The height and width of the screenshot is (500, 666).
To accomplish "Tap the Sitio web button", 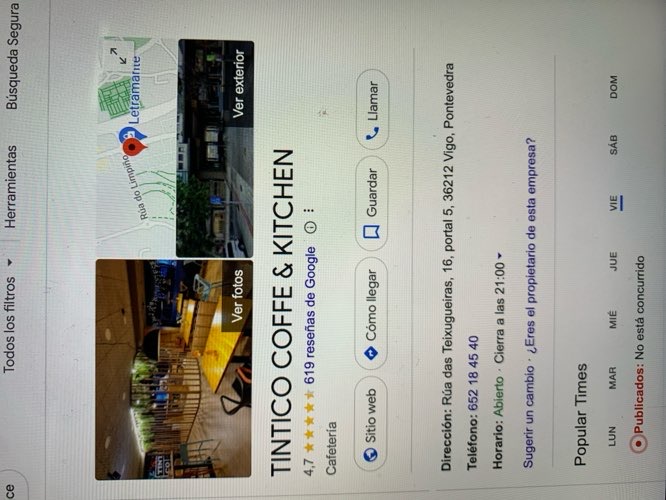I will pyautogui.click(x=371, y=431).
